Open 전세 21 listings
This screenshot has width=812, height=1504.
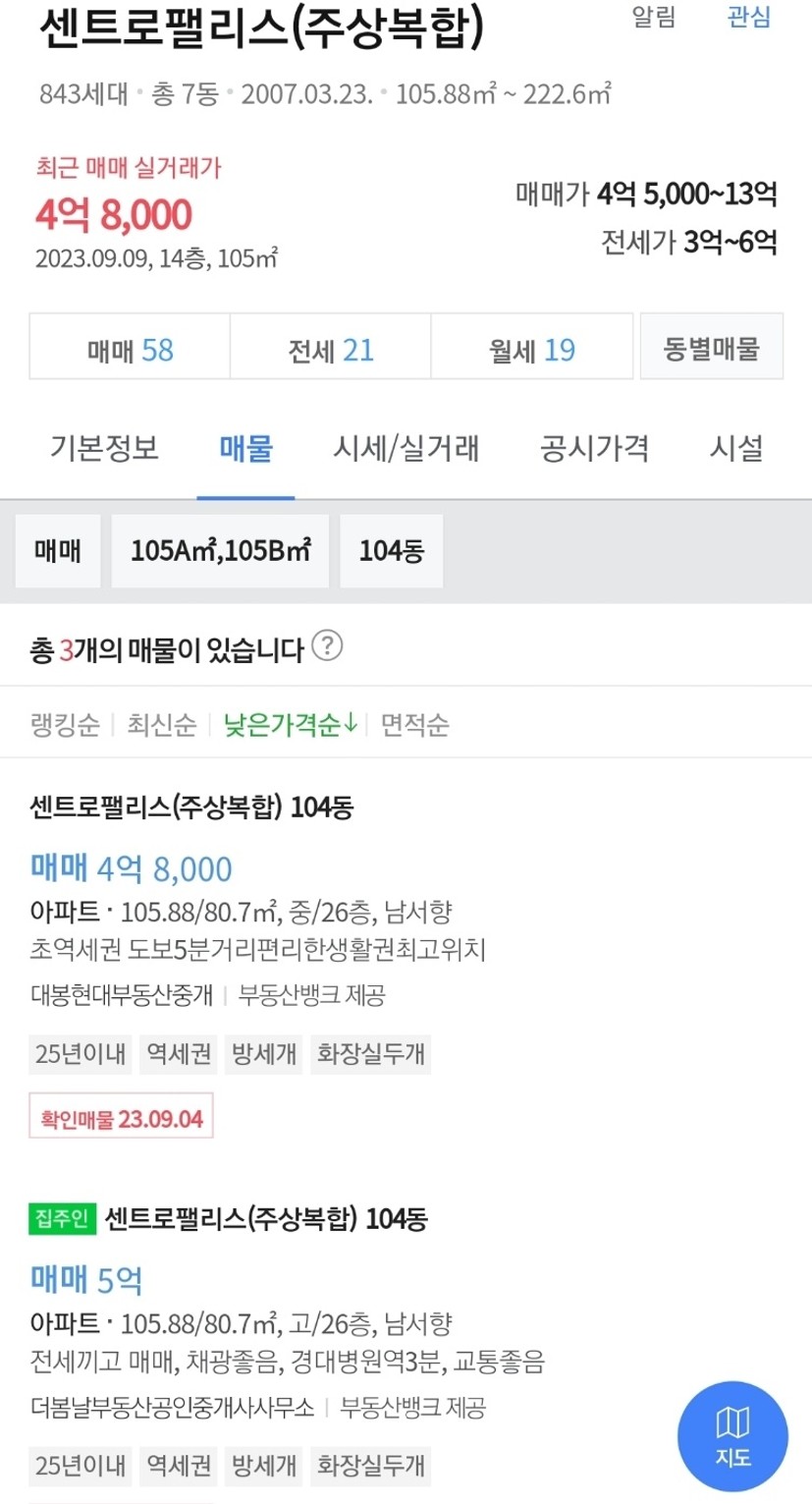tap(331, 350)
